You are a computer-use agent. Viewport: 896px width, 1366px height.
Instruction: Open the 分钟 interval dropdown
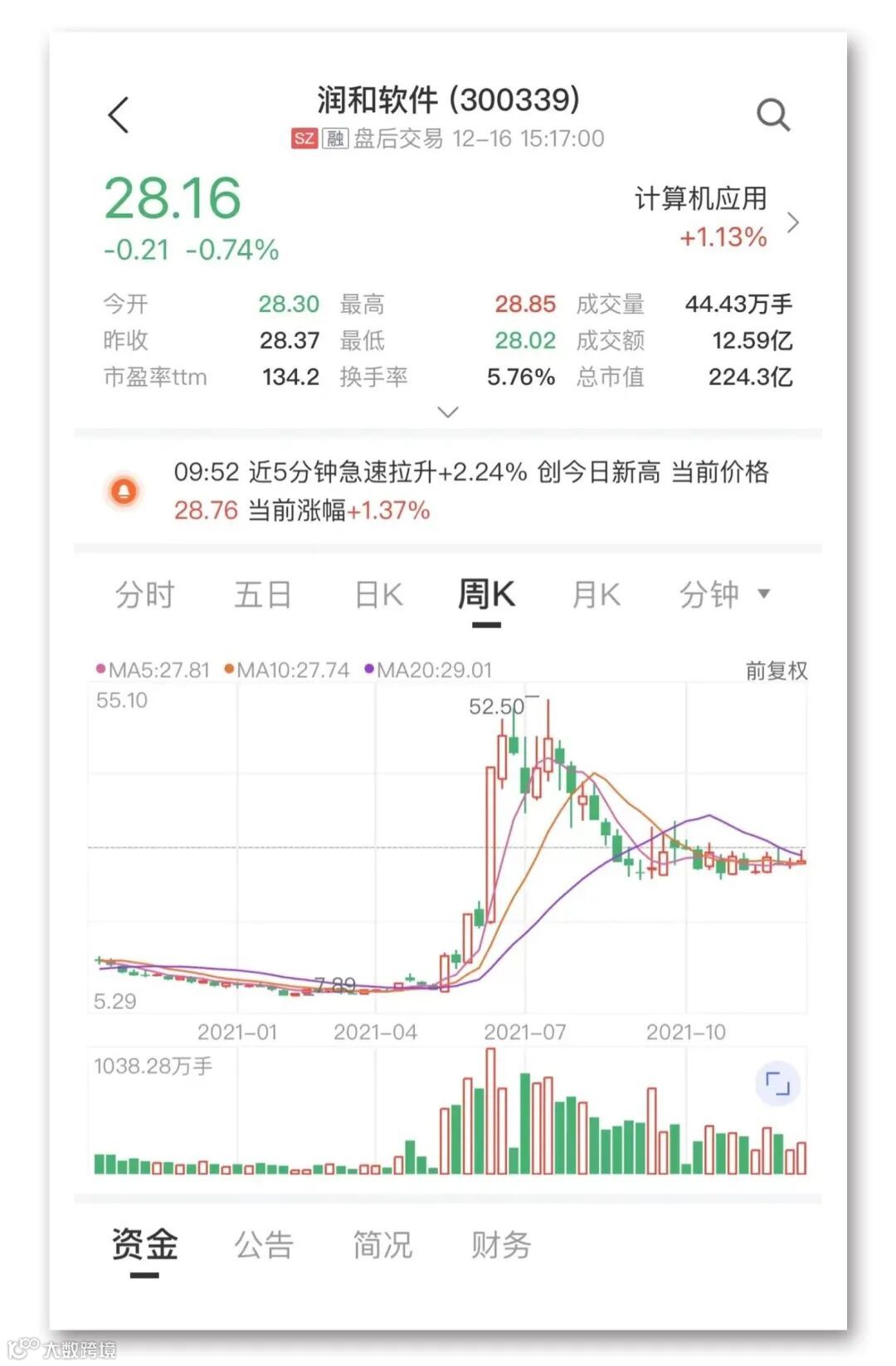tap(723, 594)
